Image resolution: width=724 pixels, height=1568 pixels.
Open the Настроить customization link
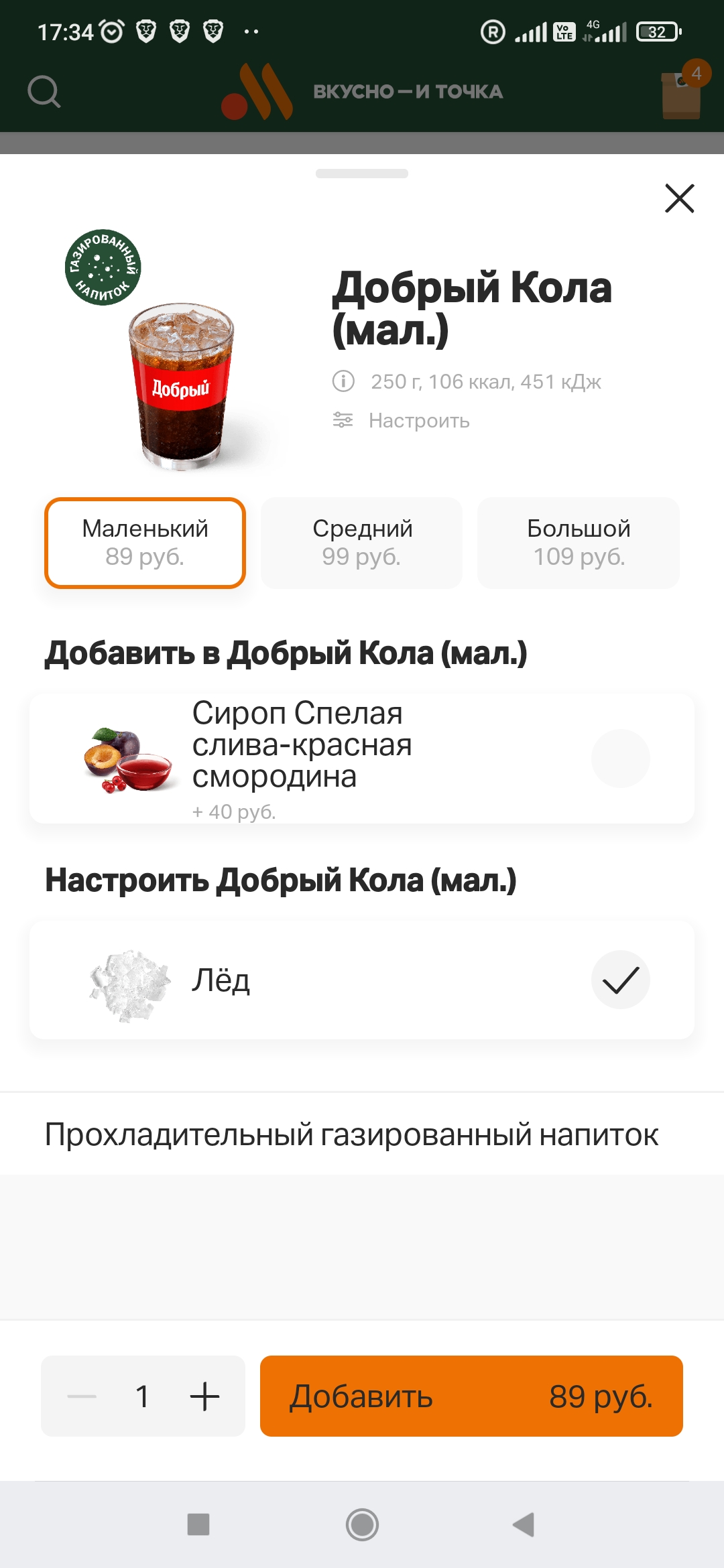[418, 421]
